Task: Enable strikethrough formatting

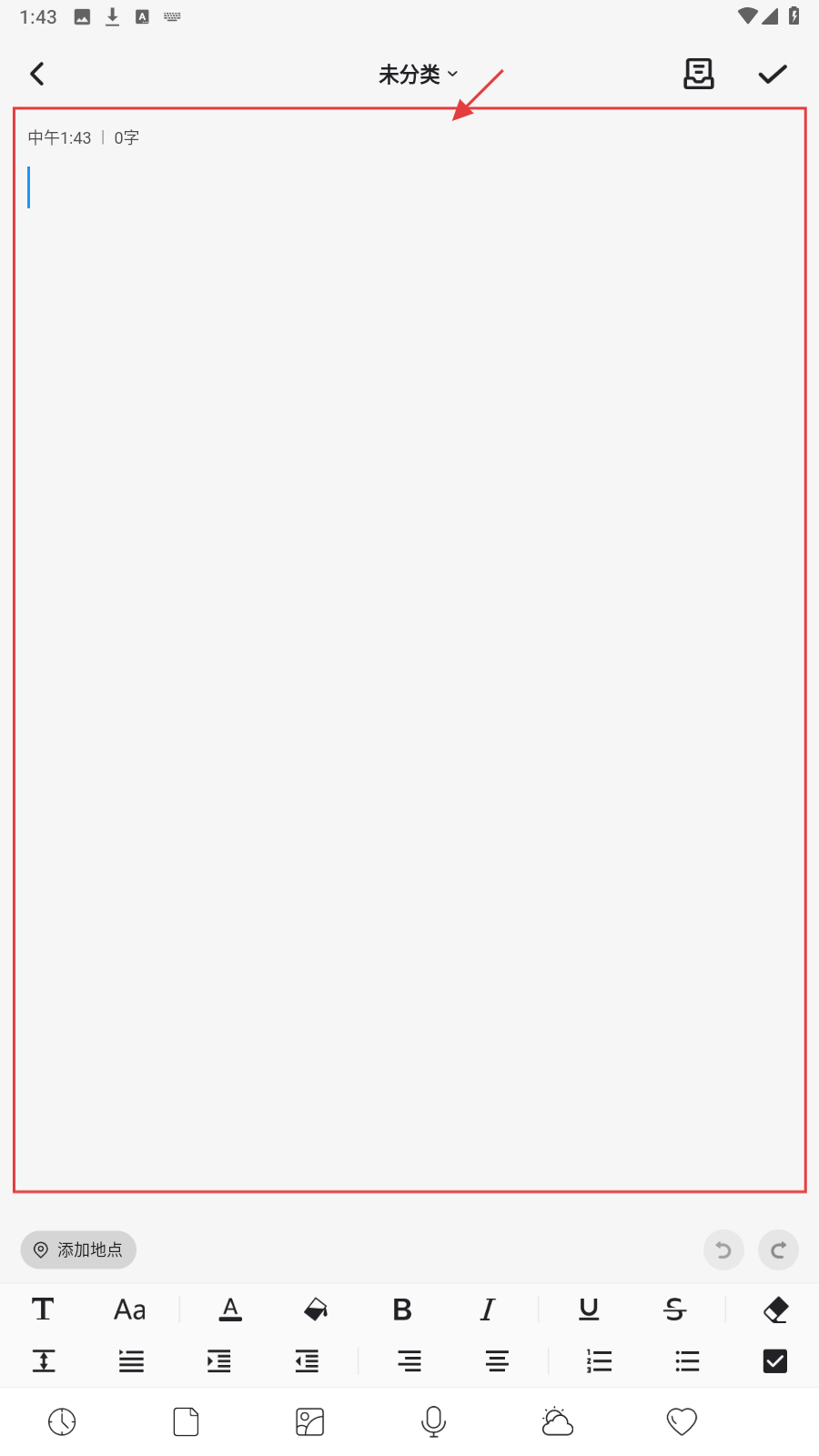Action: pos(674,1309)
